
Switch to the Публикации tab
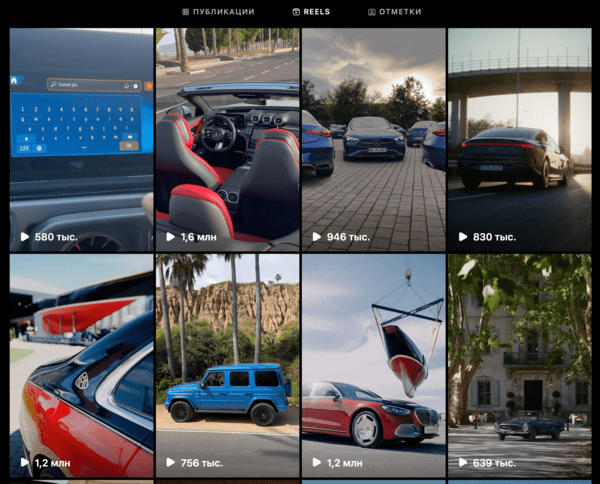pyautogui.click(x=218, y=12)
